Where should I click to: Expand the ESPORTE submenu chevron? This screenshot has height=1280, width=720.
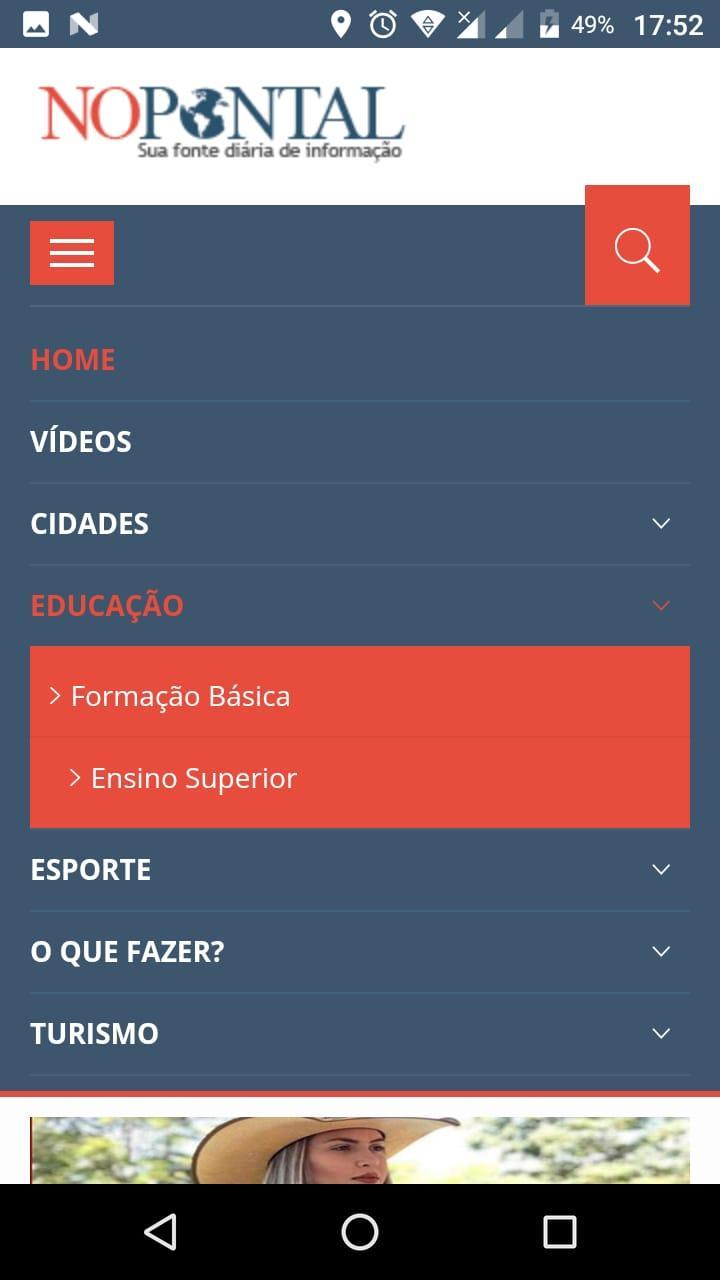coord(661,870)
